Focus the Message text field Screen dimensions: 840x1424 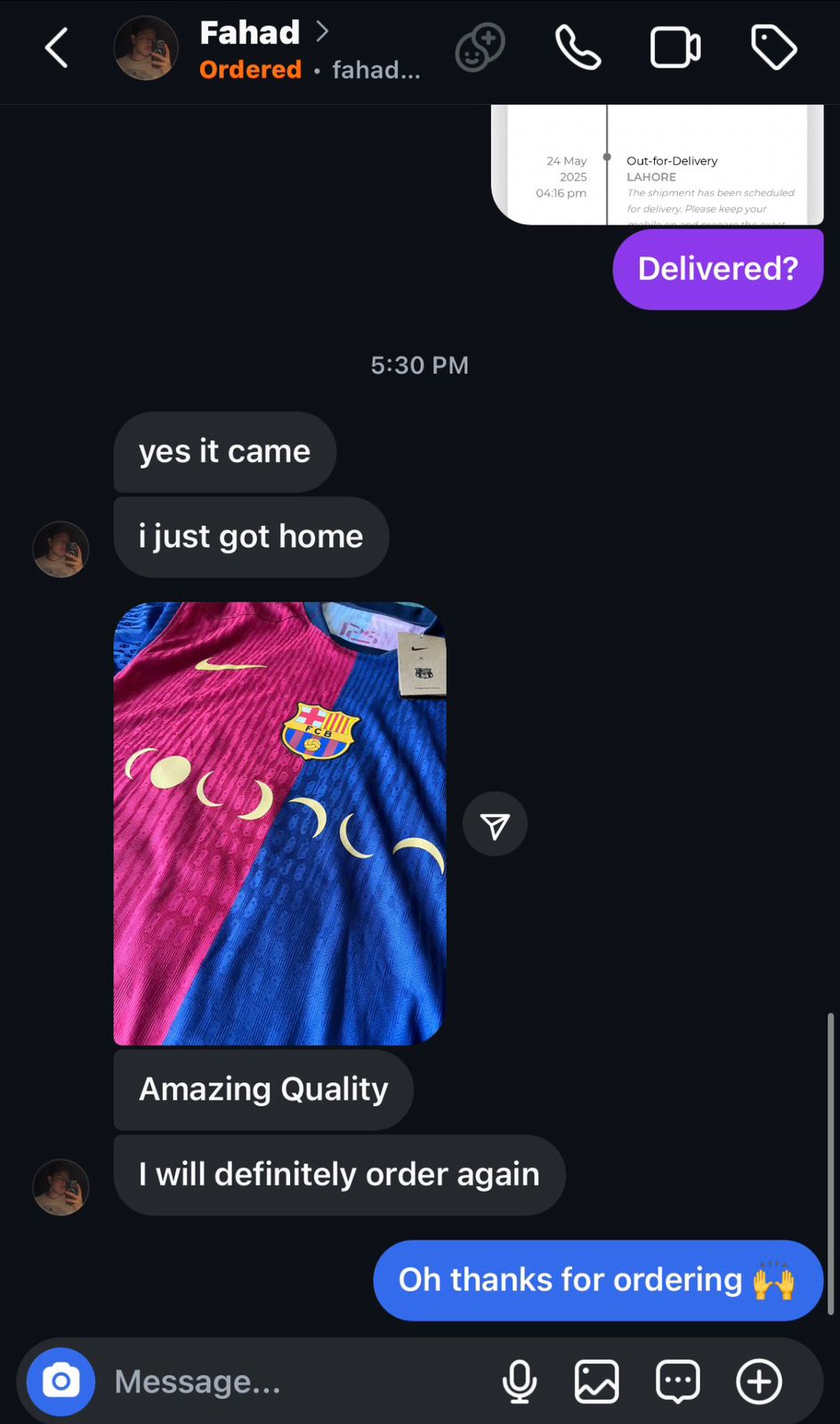tap(294, 1381)
